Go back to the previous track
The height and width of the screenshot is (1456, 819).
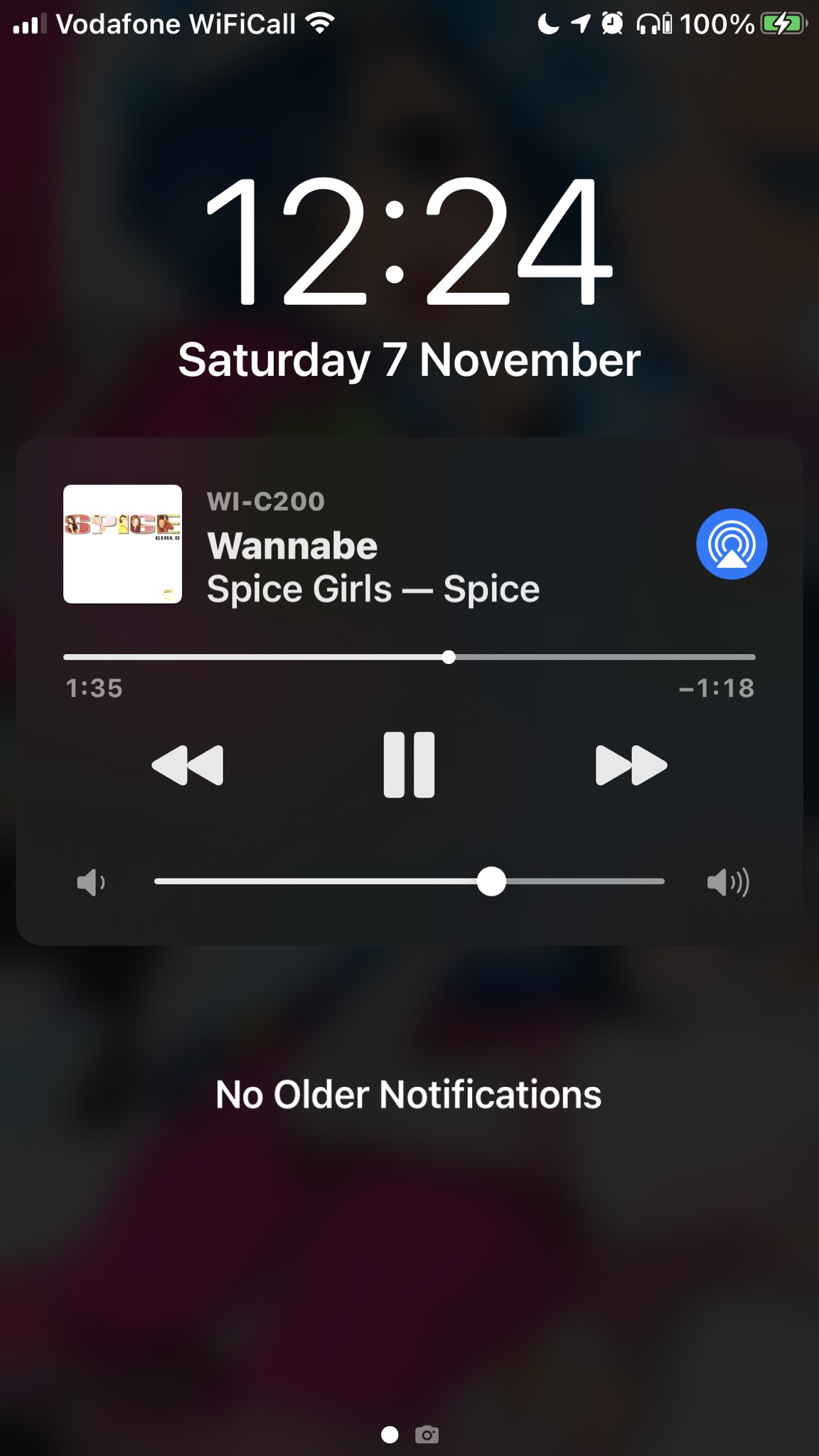188,765
